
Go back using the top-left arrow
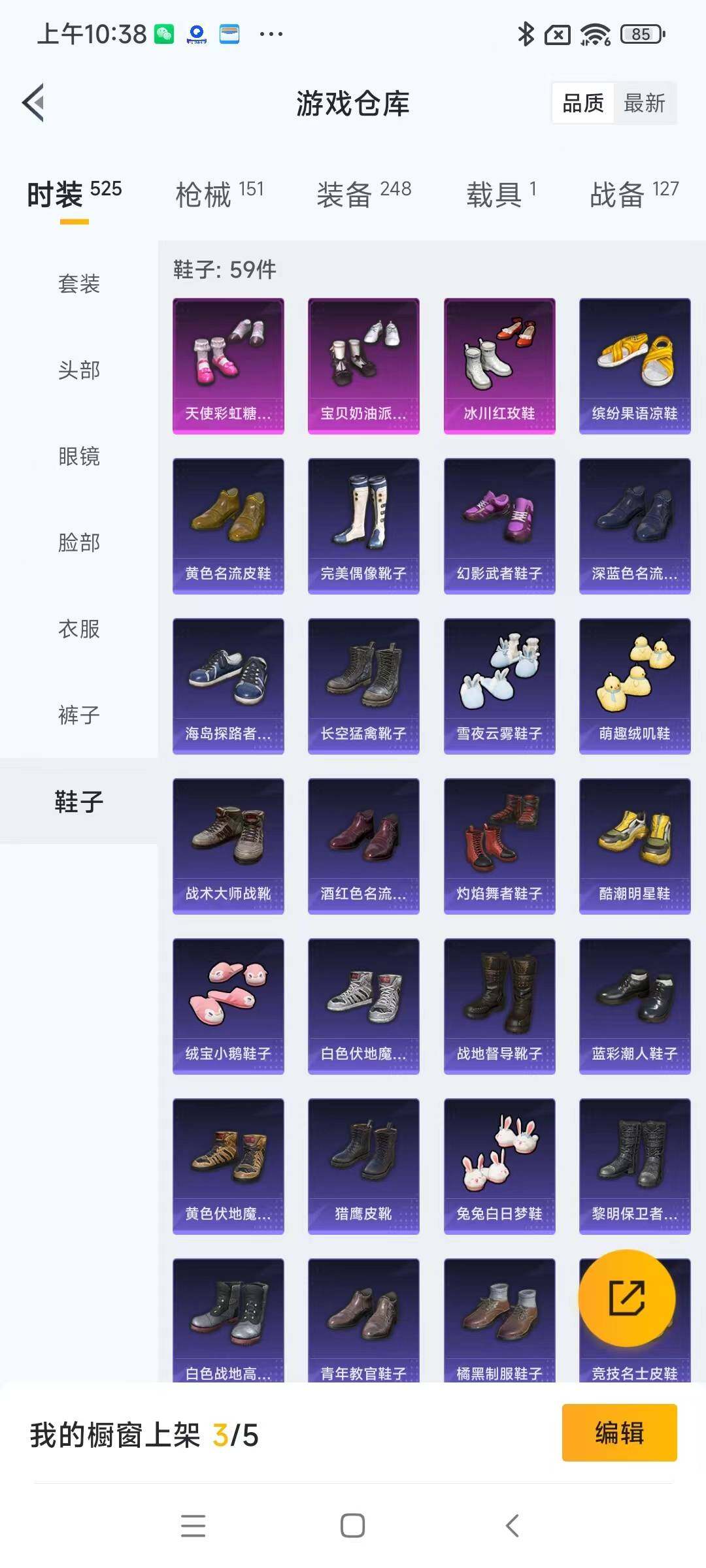pyautogui.click(x=33, y=103)
